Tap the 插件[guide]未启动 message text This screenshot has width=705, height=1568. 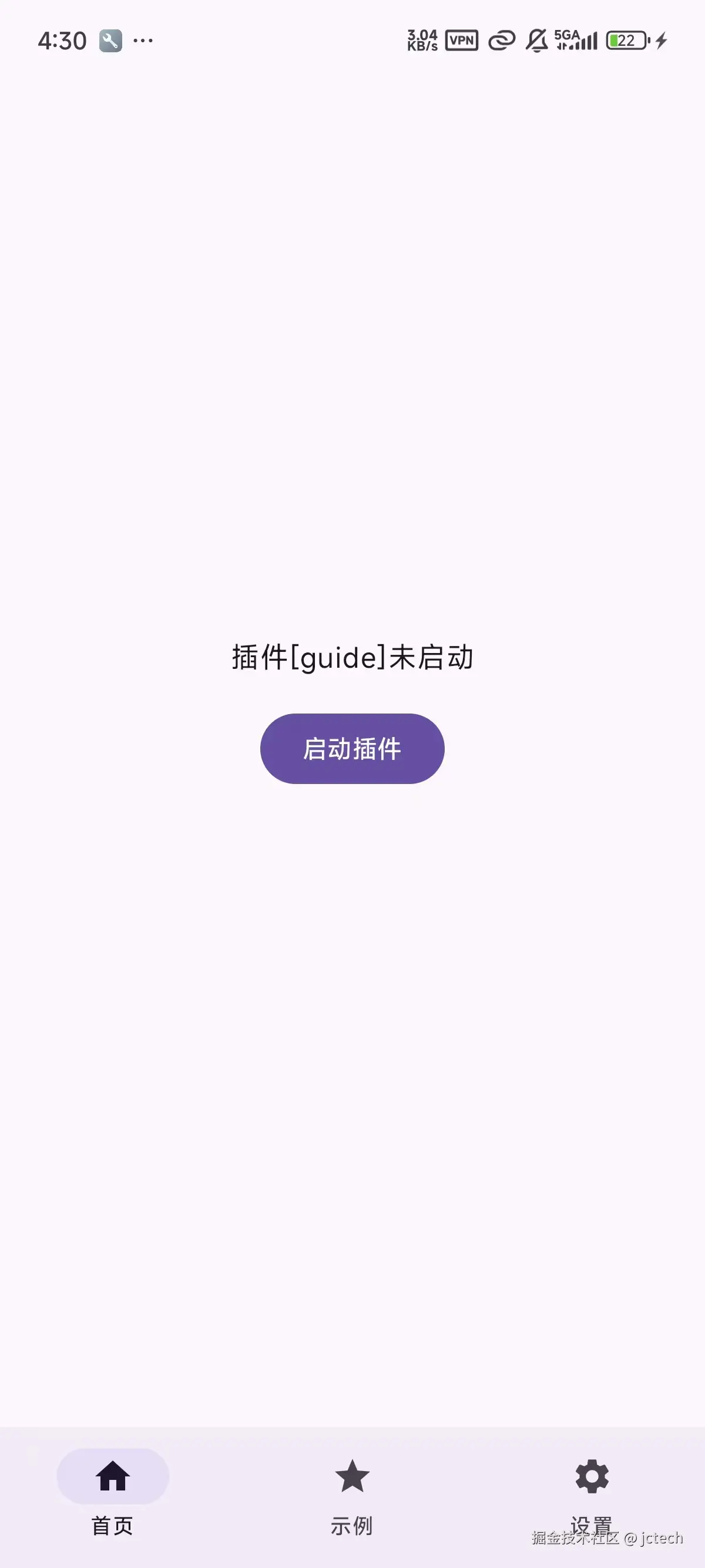click(x=352, y=657)
